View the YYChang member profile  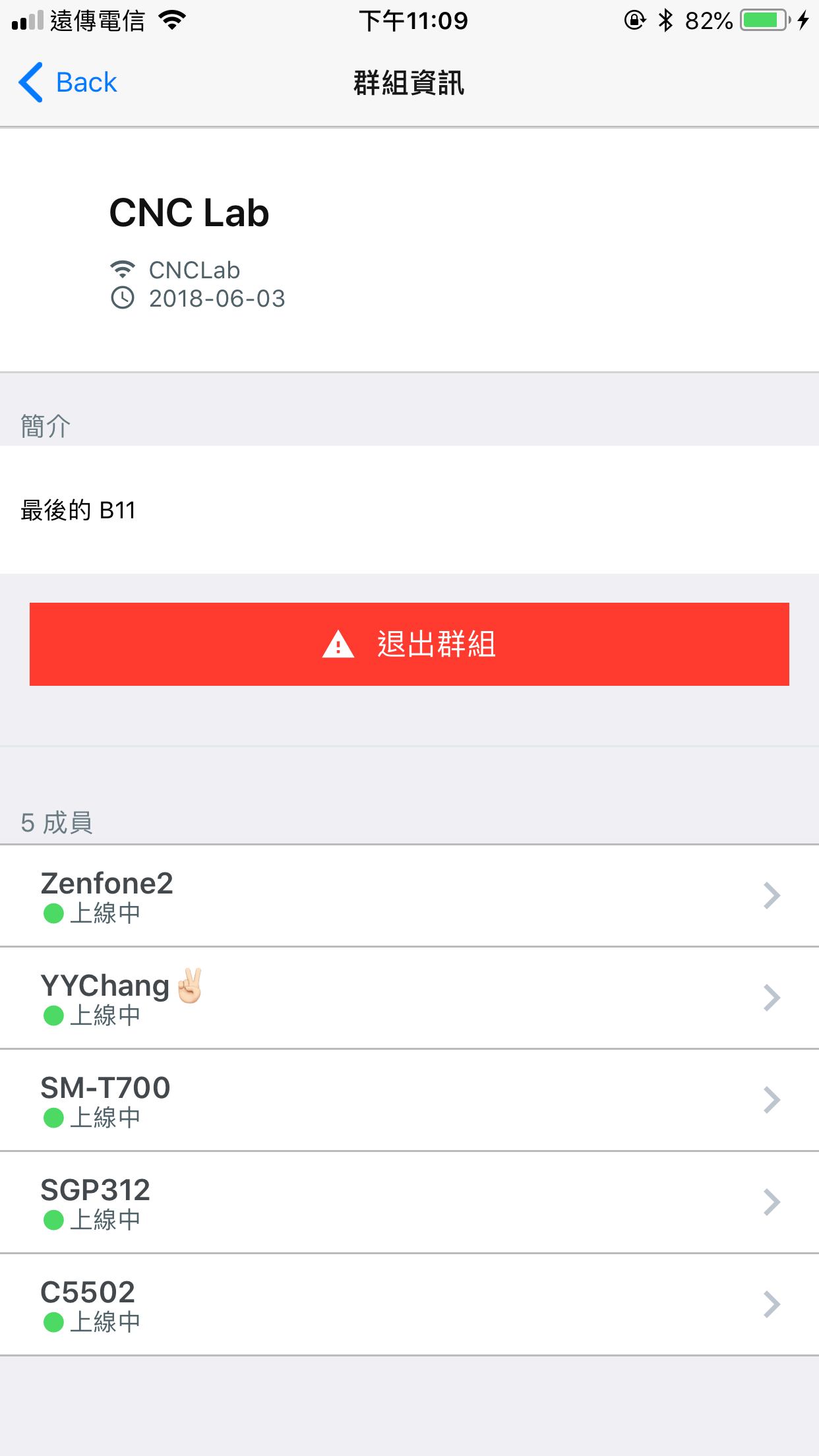[x=409, y=998]
